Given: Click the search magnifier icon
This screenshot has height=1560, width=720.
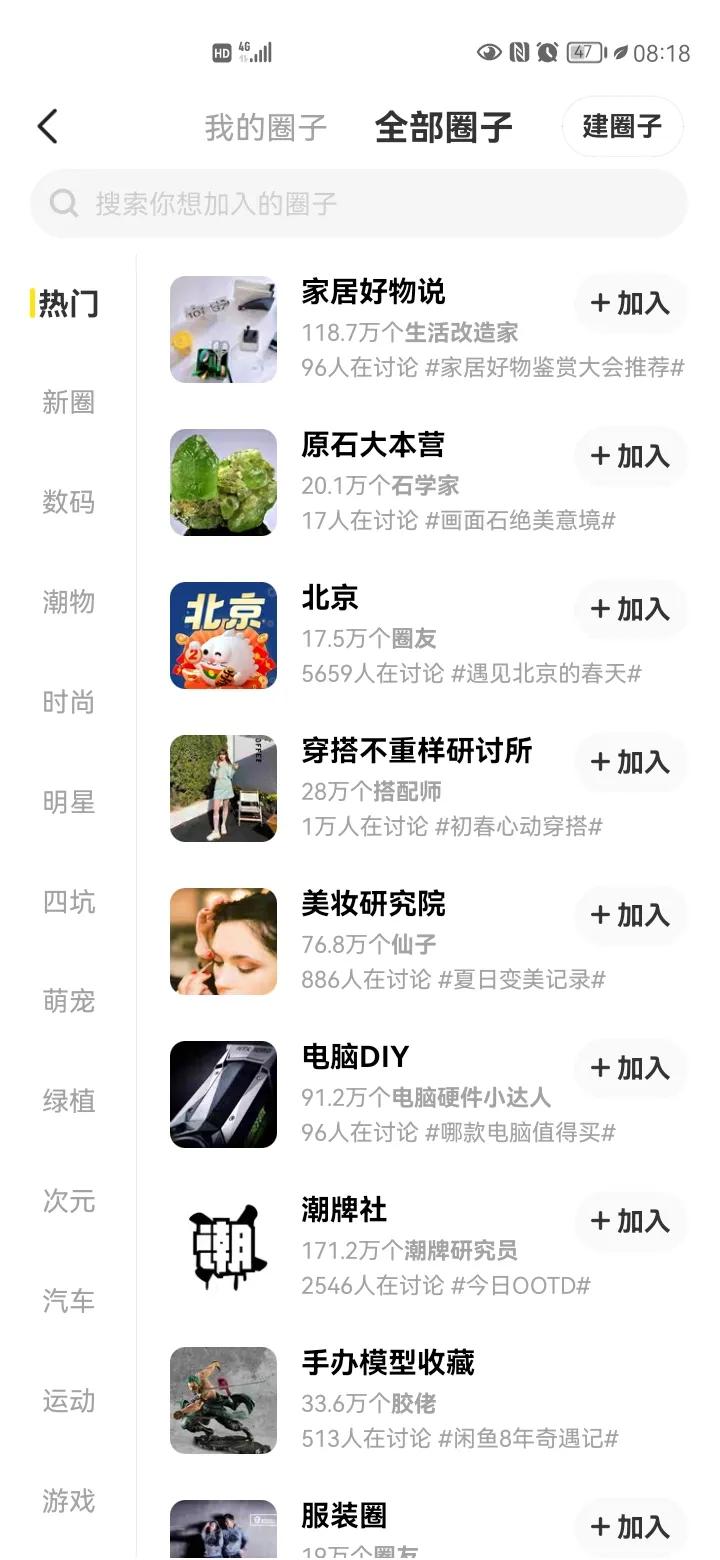Looking at the screenshot, I should 63,203.
